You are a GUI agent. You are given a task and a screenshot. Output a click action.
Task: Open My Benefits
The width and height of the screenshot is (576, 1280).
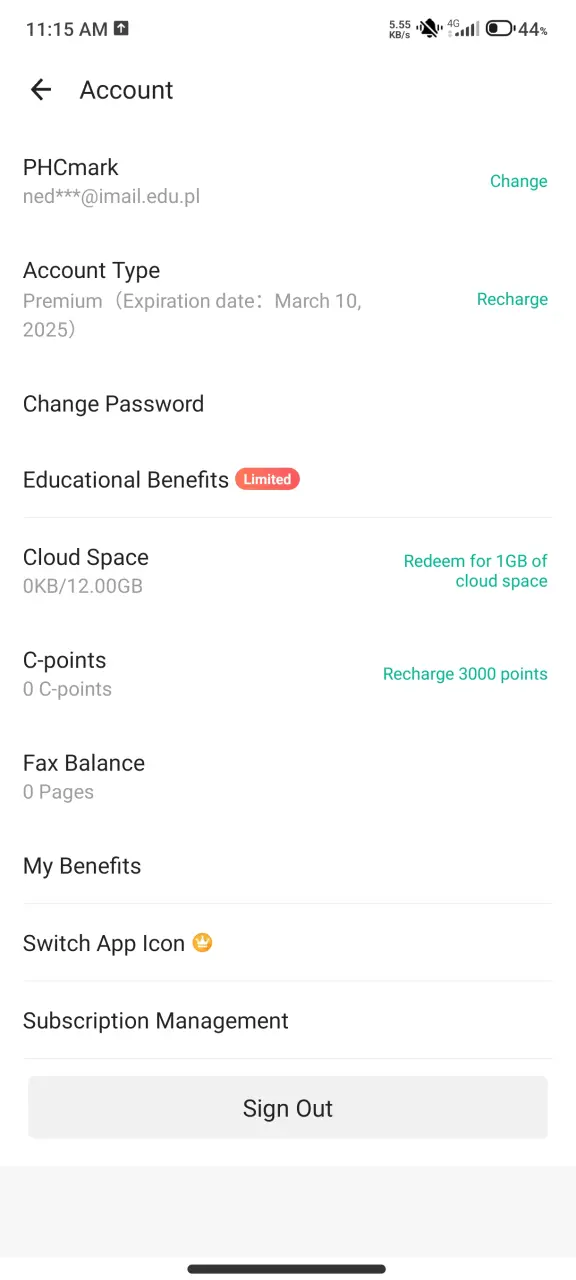click(288, 866)
